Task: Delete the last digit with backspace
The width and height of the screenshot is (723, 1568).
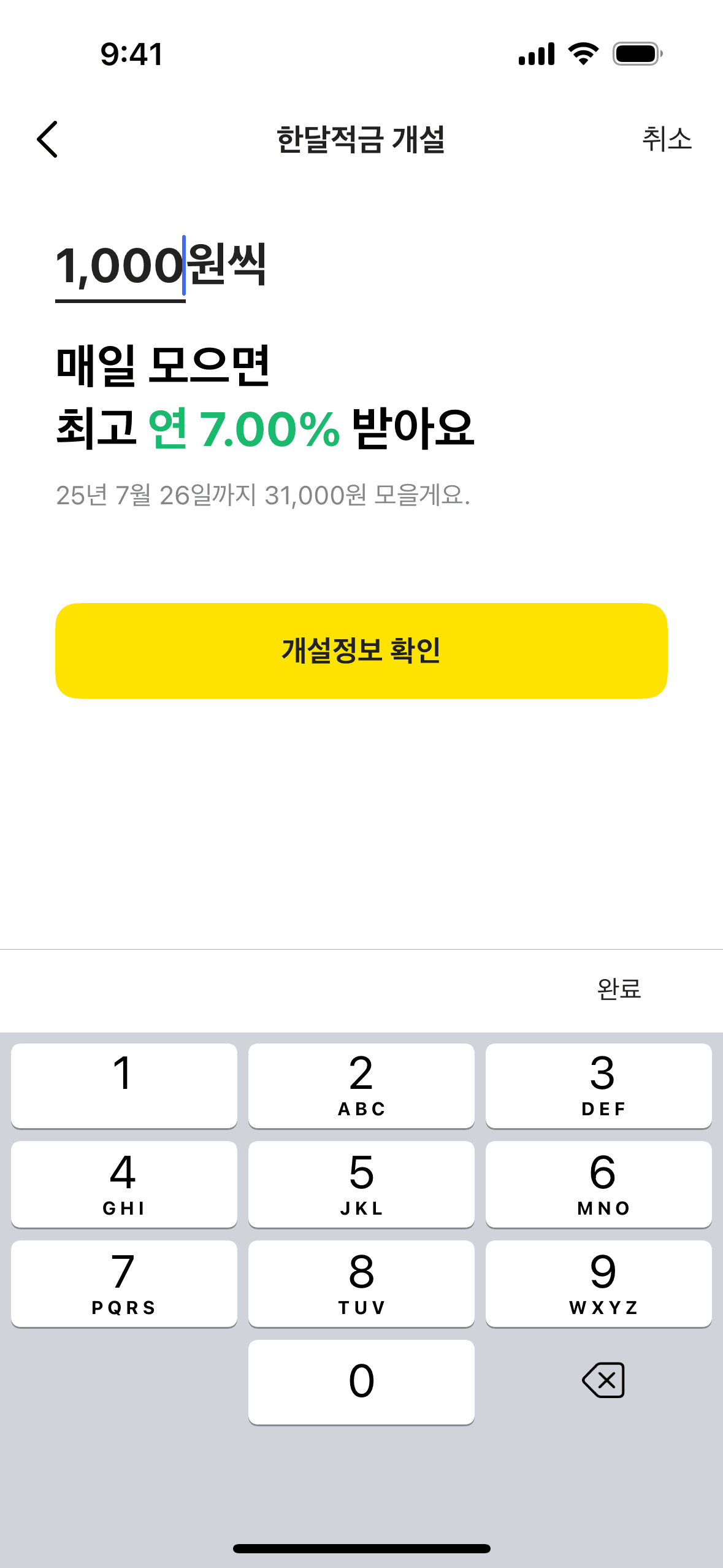Action: (603, 1381)
